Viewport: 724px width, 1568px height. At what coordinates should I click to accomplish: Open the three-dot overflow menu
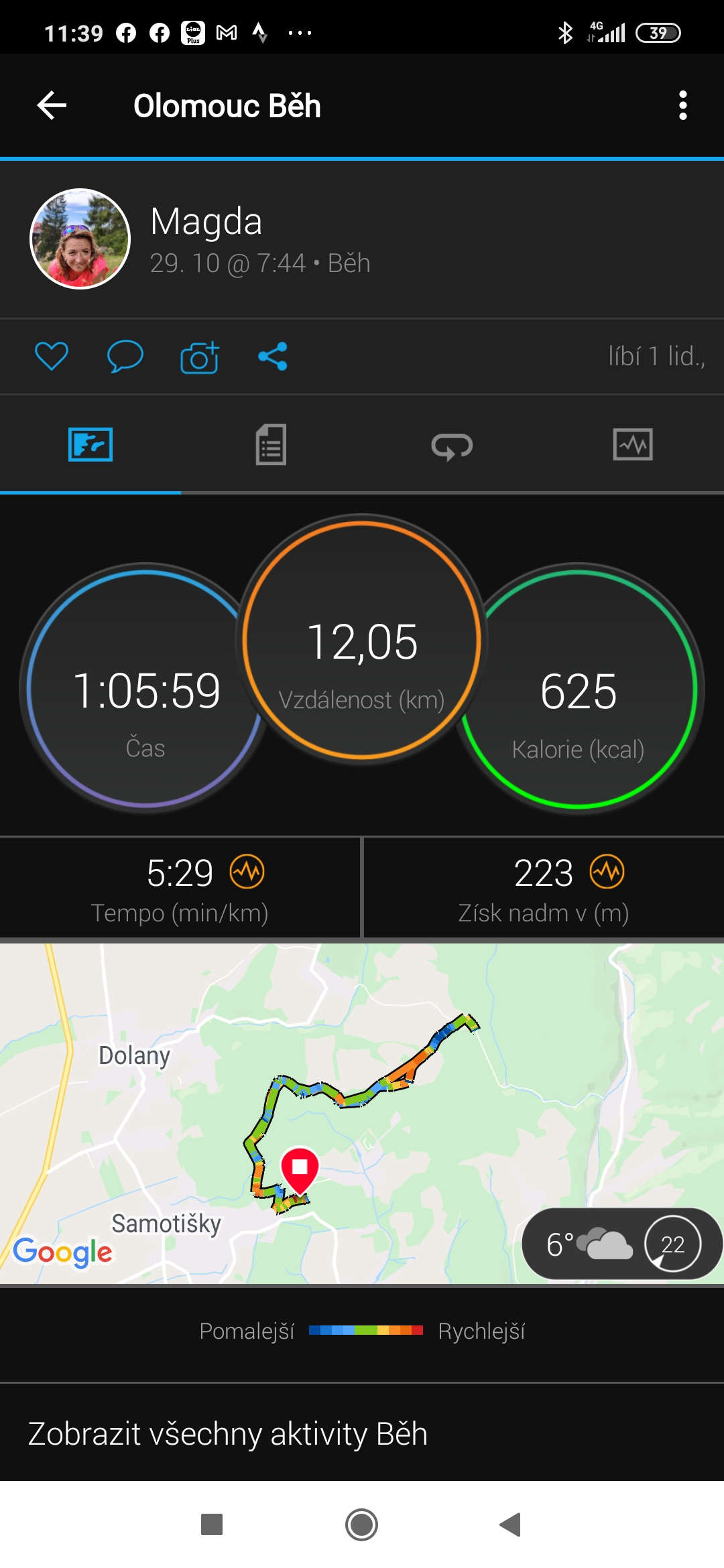[682, 105]
